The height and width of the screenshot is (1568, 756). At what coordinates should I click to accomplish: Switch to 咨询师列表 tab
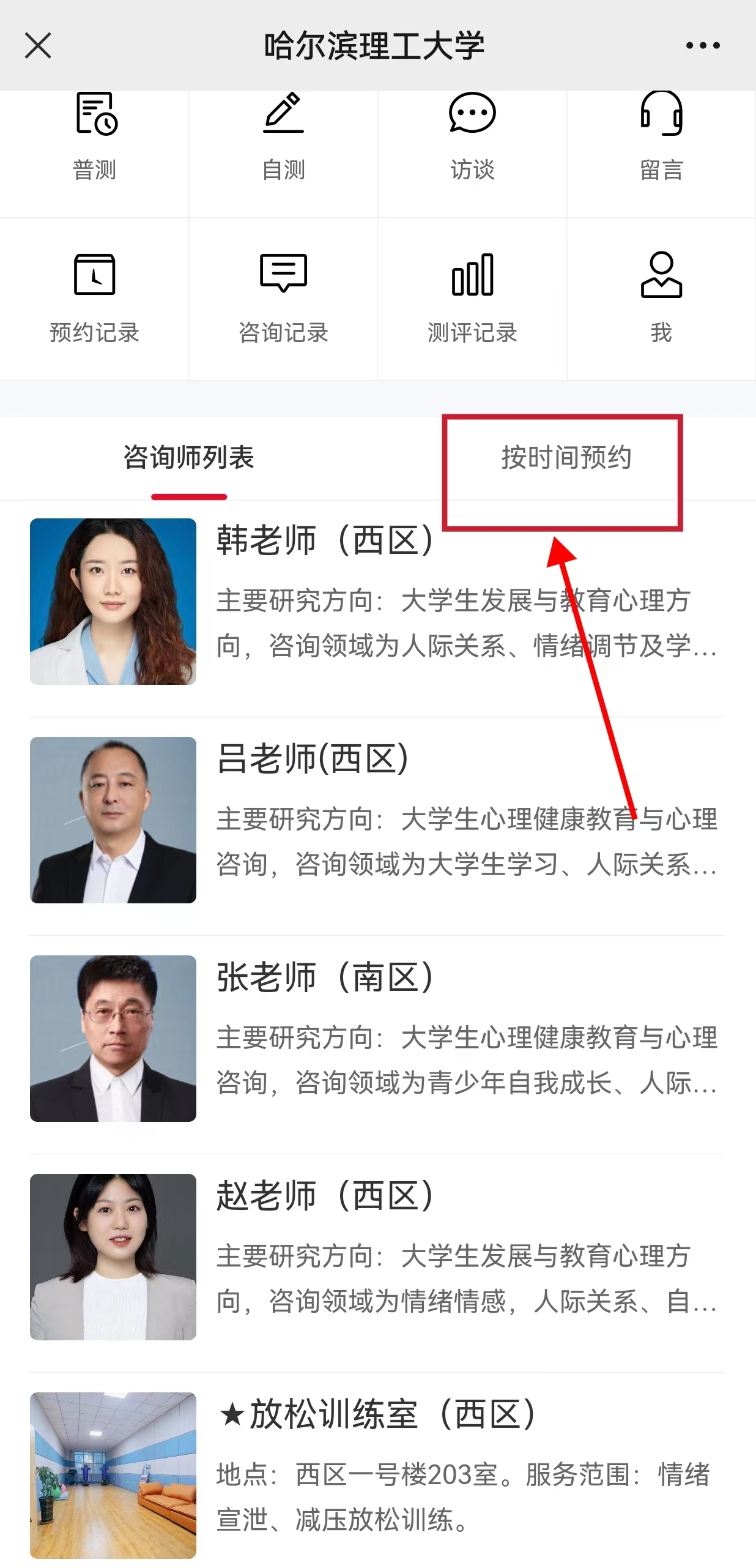pos(189,458)
